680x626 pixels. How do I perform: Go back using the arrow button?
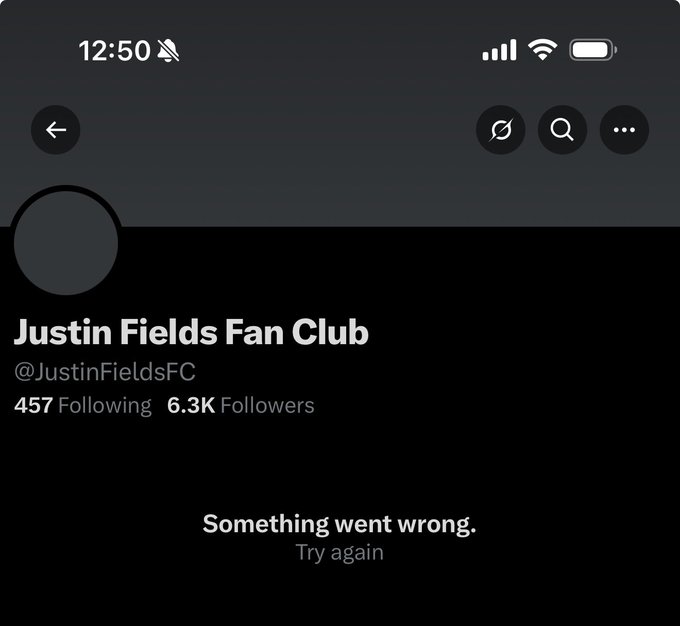pos(56,130)
